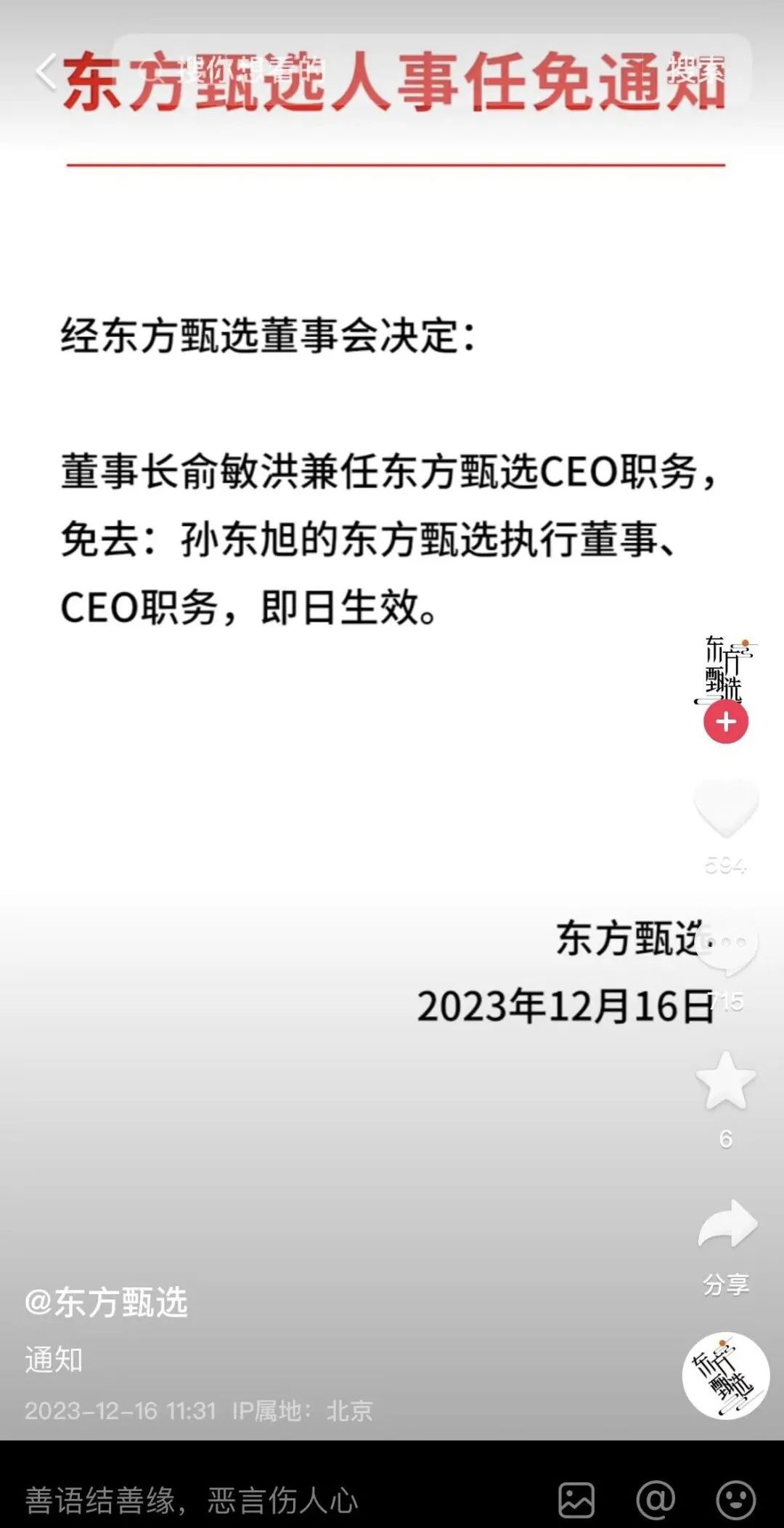Like this post with the heart icon
Viewport: 784px width, 1528px height.
point(726,808)
